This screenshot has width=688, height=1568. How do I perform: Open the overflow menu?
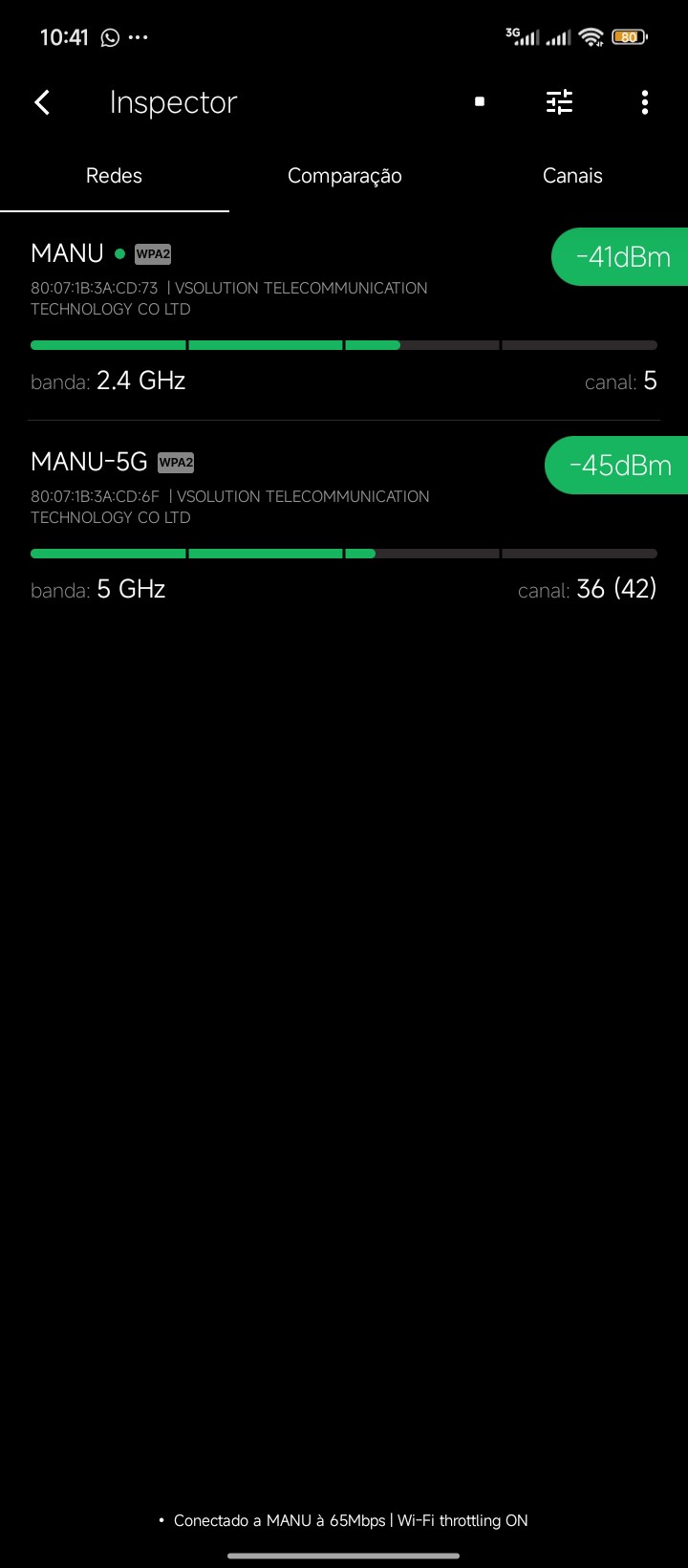click(x=645, y=102)
